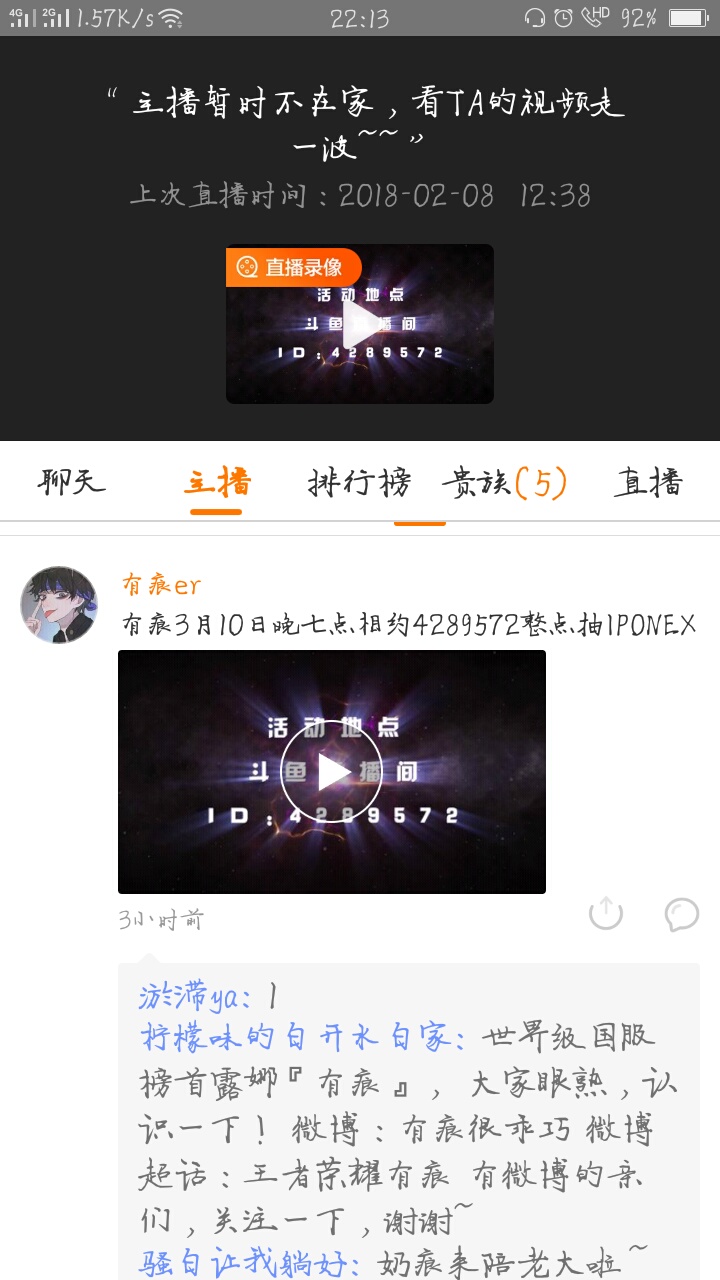Open commenter 骚白让我躺好's profile
The width and height of the screenshot is (720, 1280).
pos(248,1264)
